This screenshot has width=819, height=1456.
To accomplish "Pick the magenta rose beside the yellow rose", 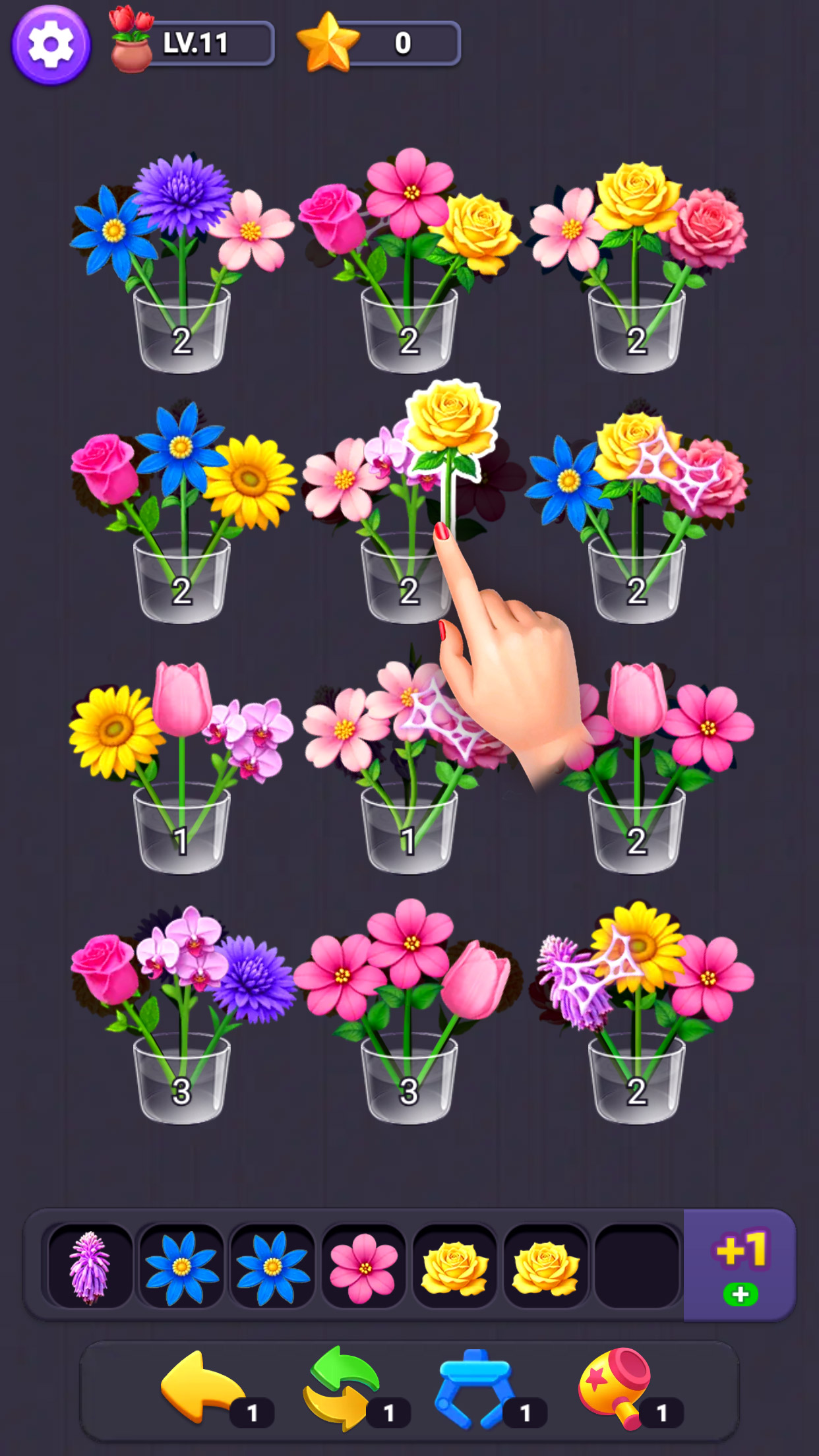I will click(332, 218).
